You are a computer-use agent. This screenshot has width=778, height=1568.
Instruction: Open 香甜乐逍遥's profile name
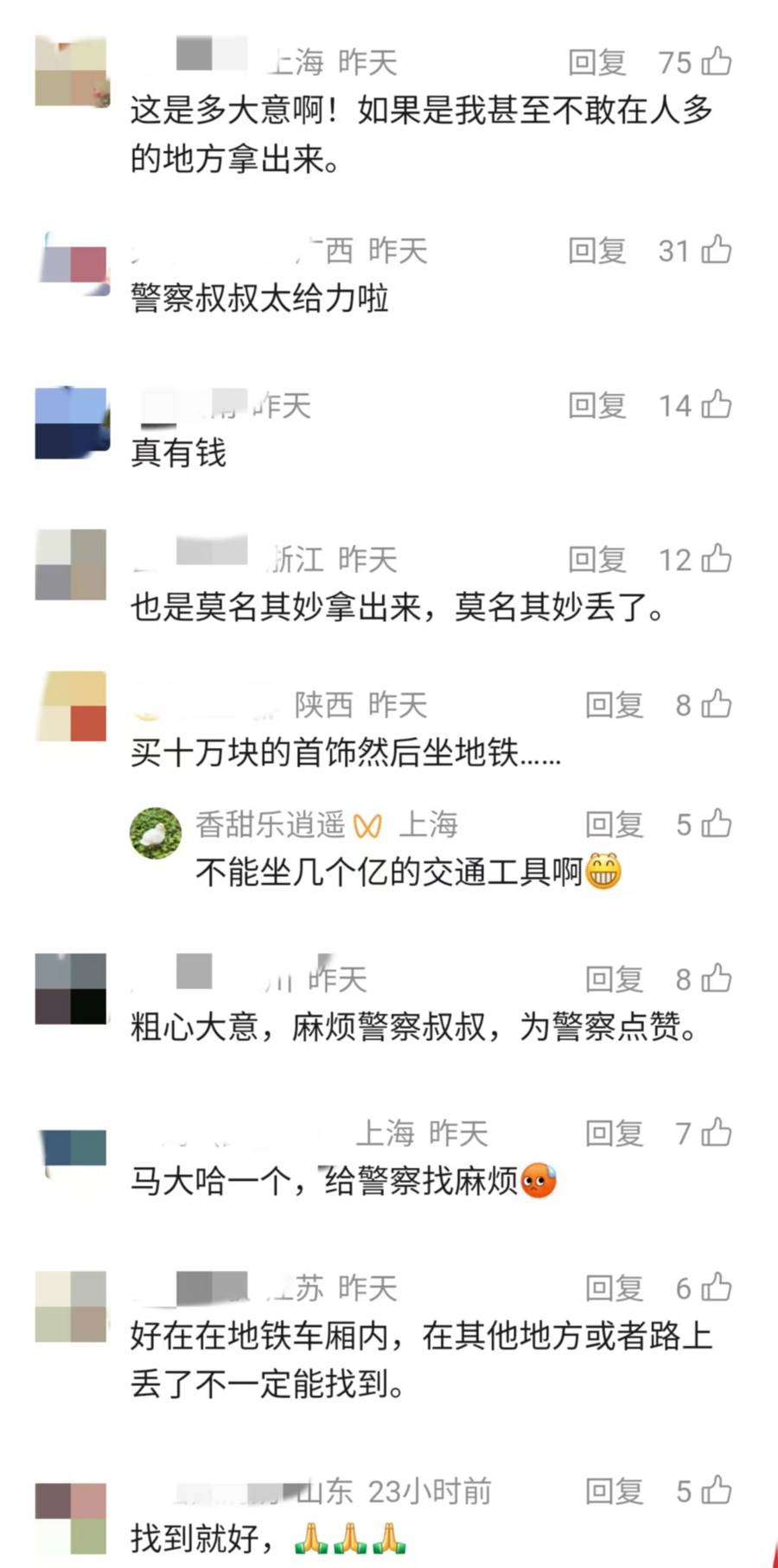[x=270, y=825]
